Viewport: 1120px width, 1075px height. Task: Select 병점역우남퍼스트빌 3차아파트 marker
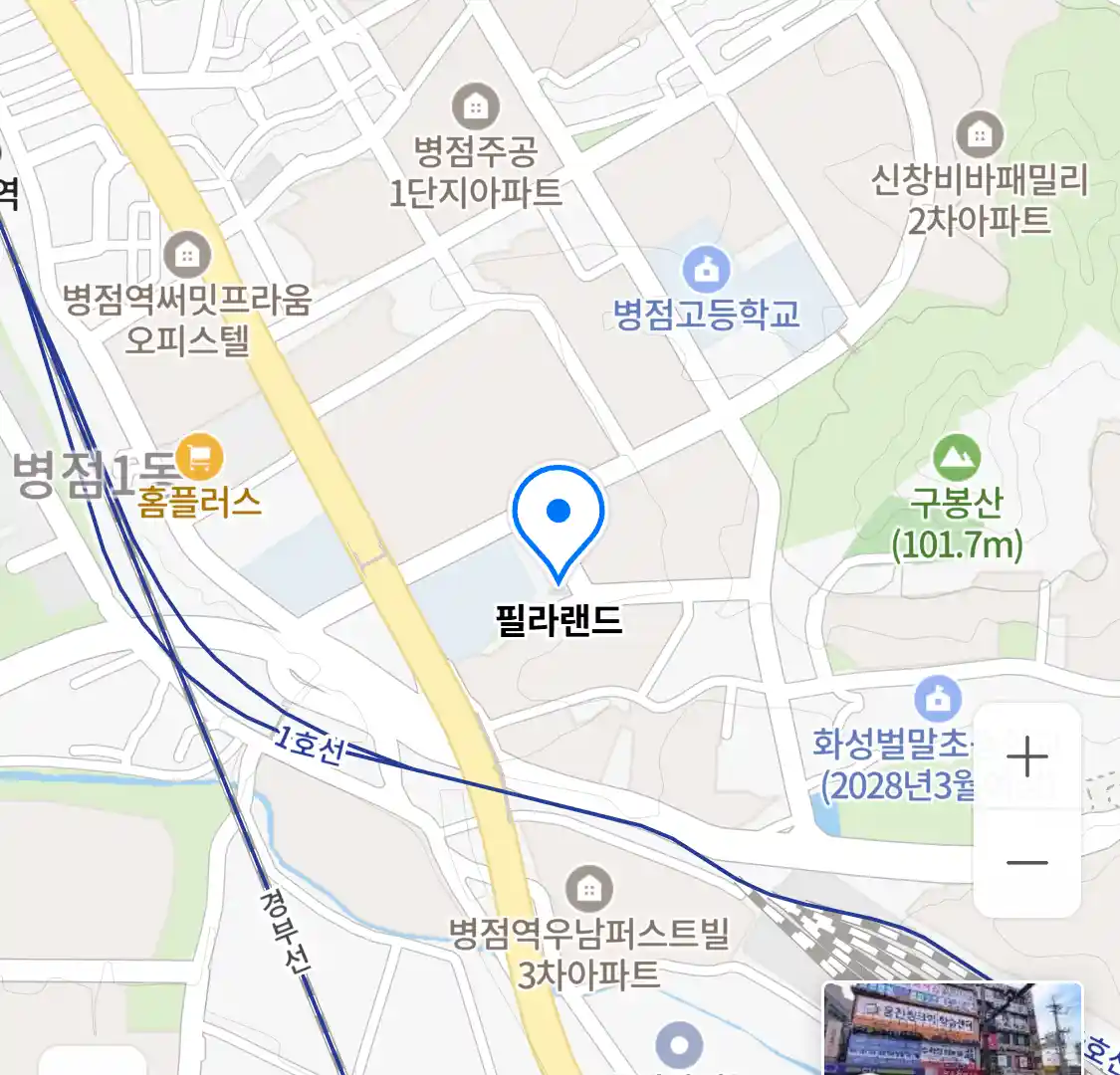(588, 888)
